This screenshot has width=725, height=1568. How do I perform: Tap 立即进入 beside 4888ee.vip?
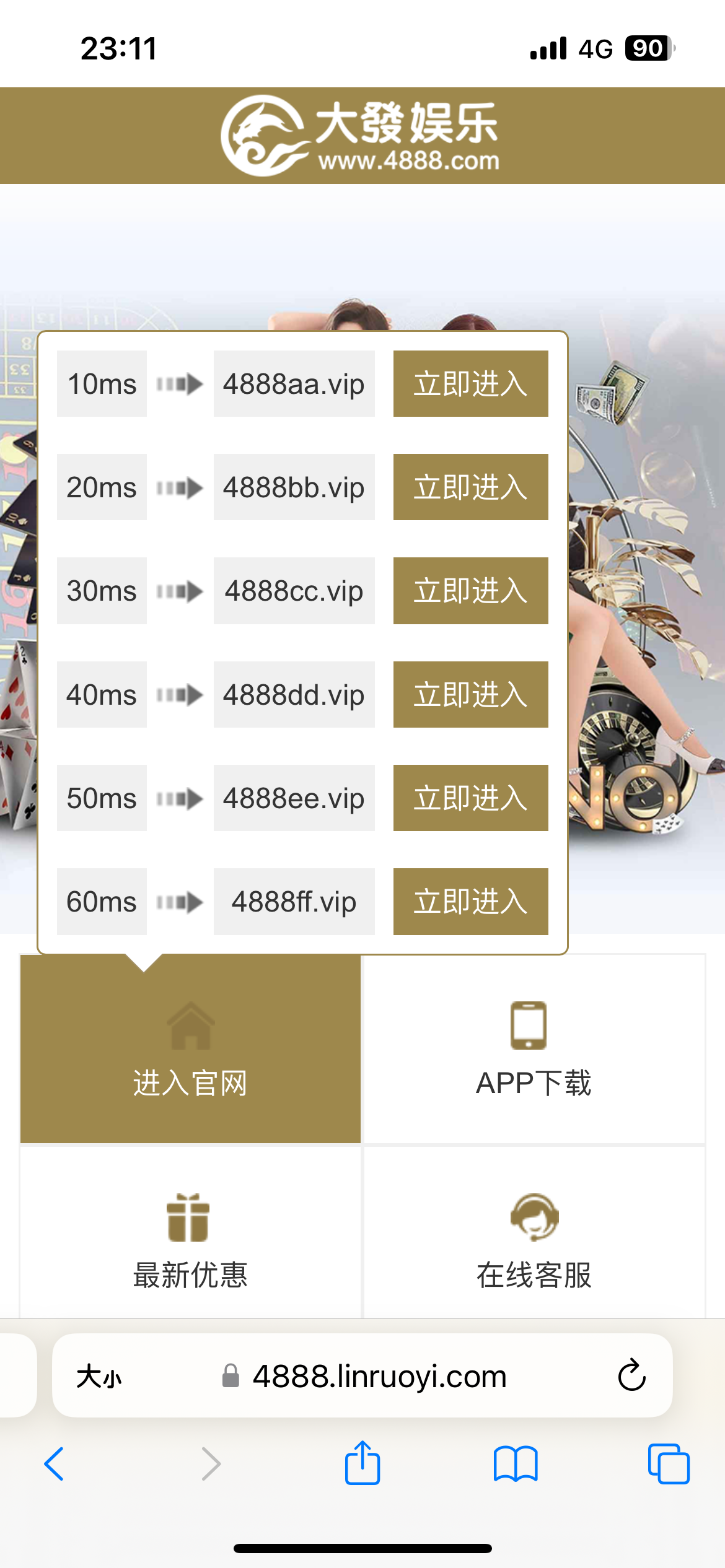[x=470, y=798]
